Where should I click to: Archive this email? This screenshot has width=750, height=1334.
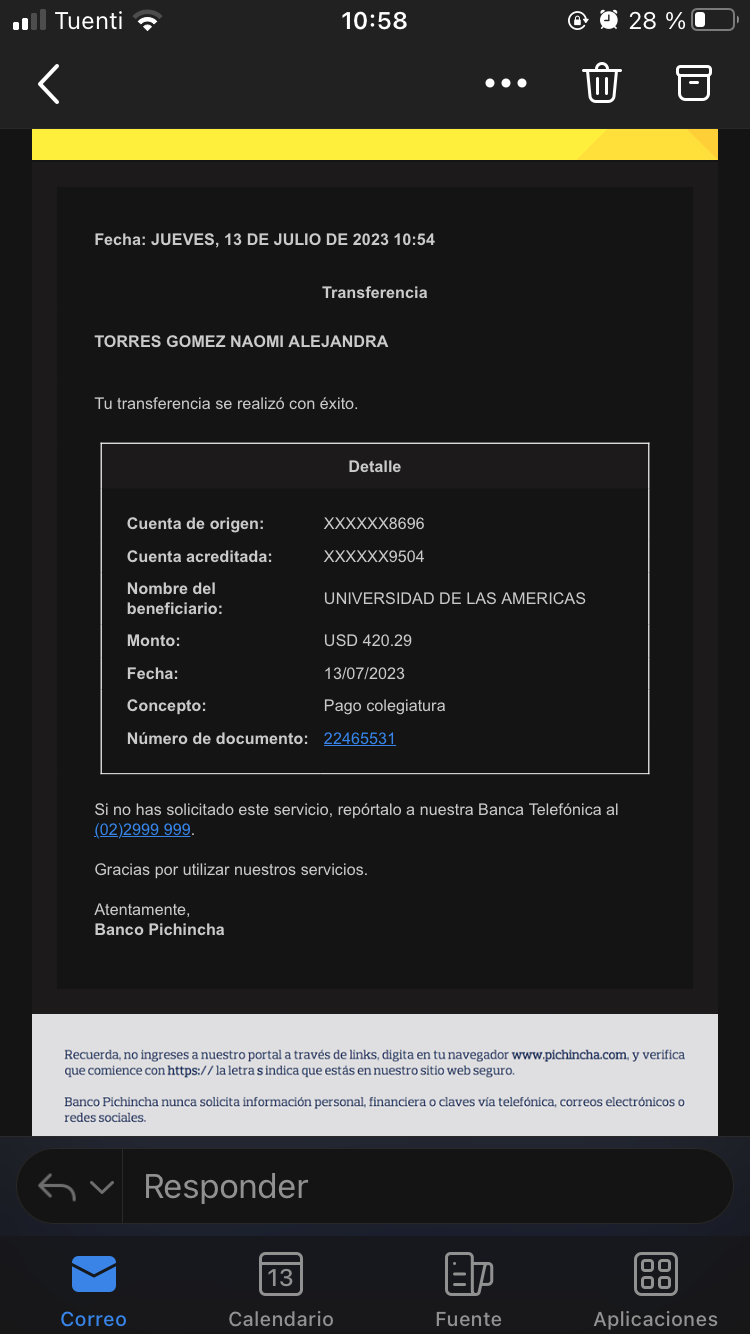click(x=693, y=83)
